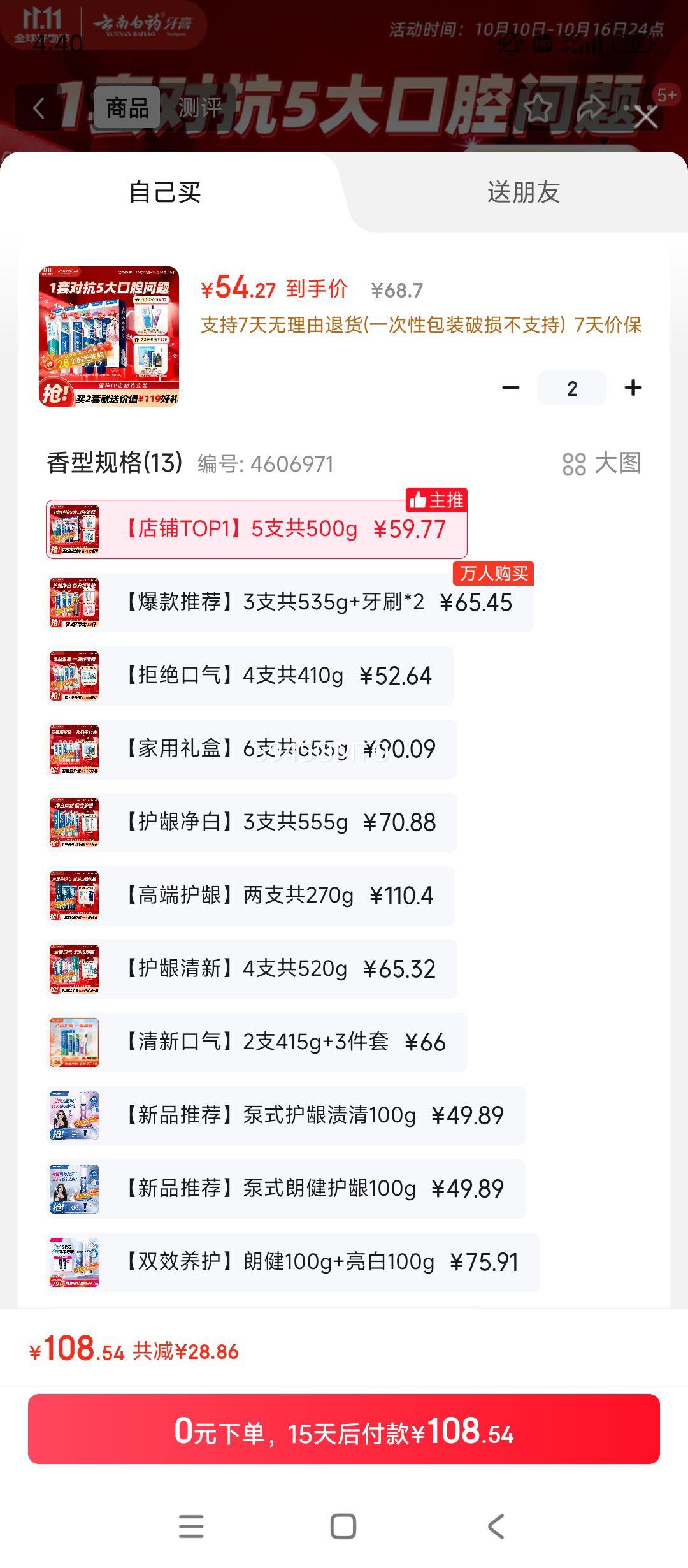The width and height of the screenshot is (688, 1568).
Task: Select 【新品推荐】泵式朗健护龈100g
Action: pyautogui.click(x=286, y=1189)
